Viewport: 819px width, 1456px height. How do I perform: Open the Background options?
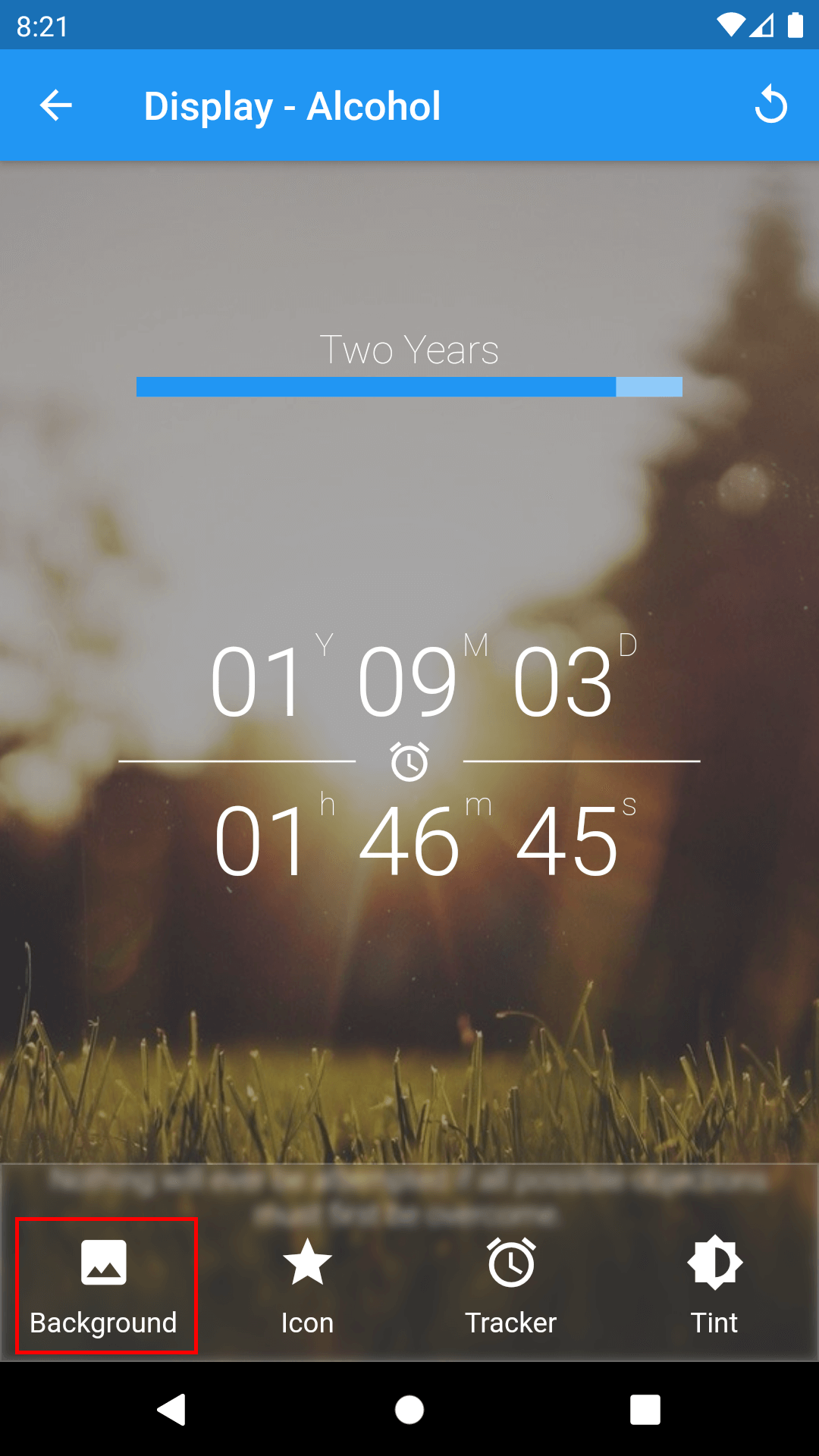105,1286
